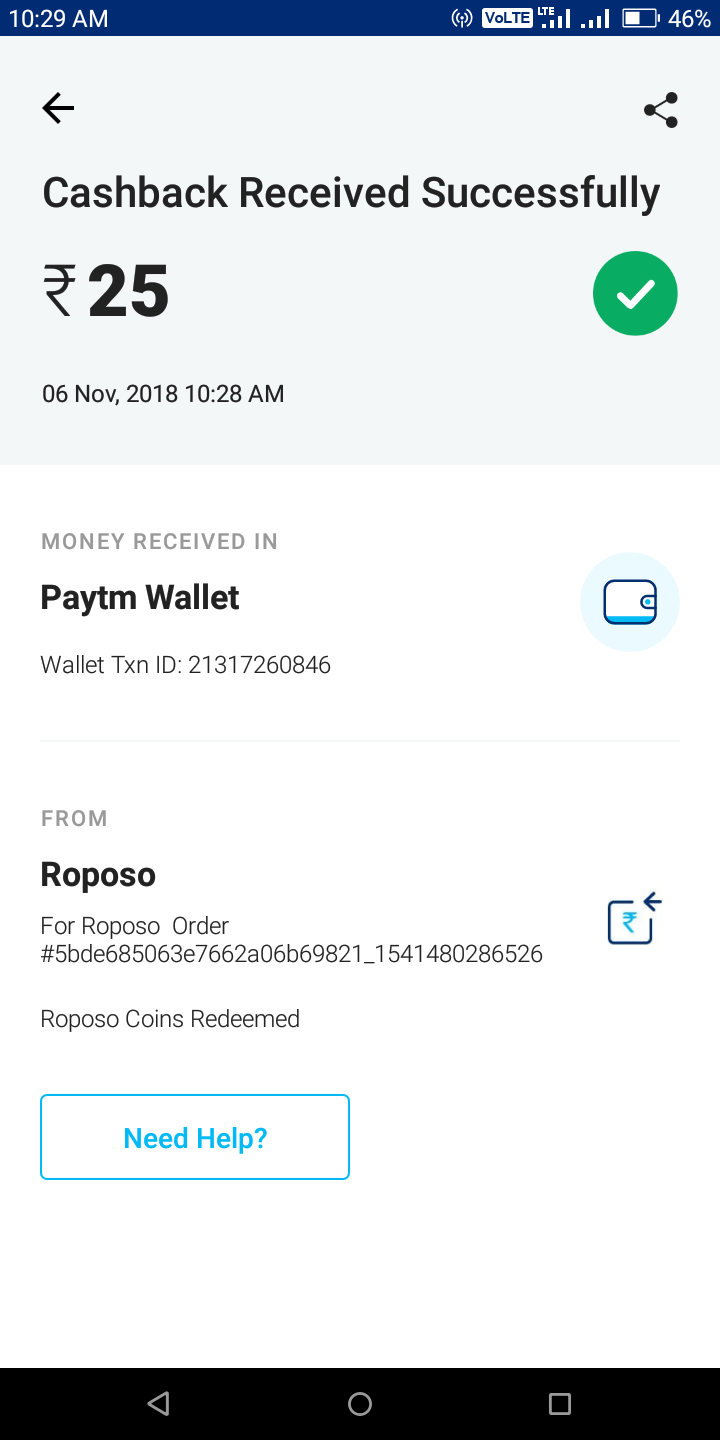Tap the Need Help? button
The image size is (720, 1440).
[195, 1137]
